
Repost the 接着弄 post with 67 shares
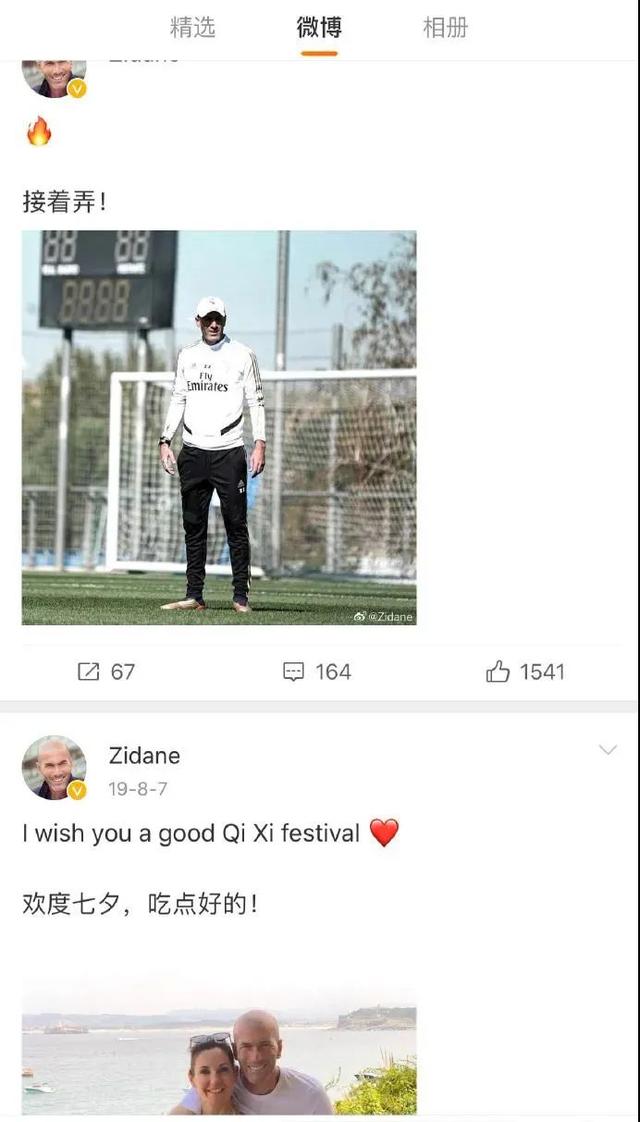click(106, 672)
